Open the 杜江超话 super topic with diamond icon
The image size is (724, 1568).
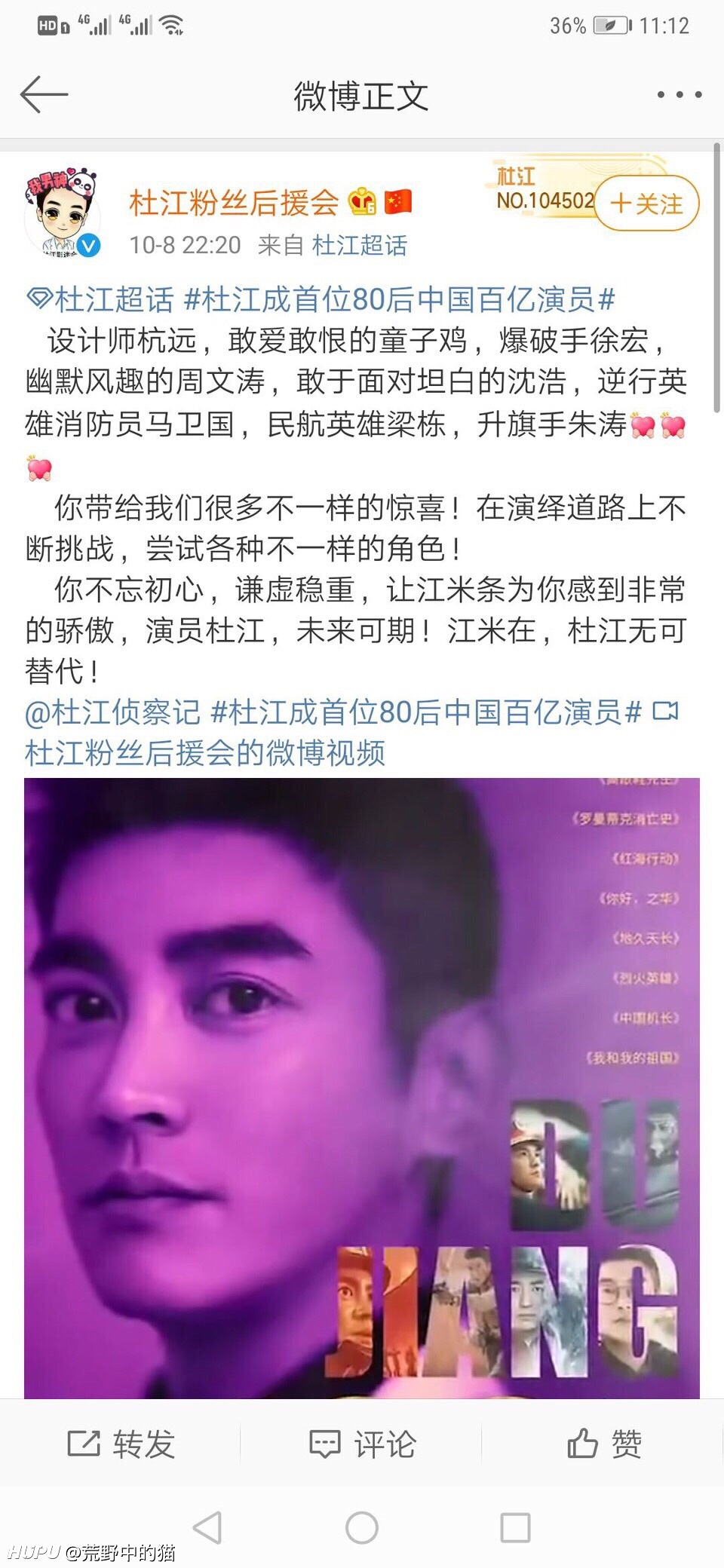tap(100, 299)
